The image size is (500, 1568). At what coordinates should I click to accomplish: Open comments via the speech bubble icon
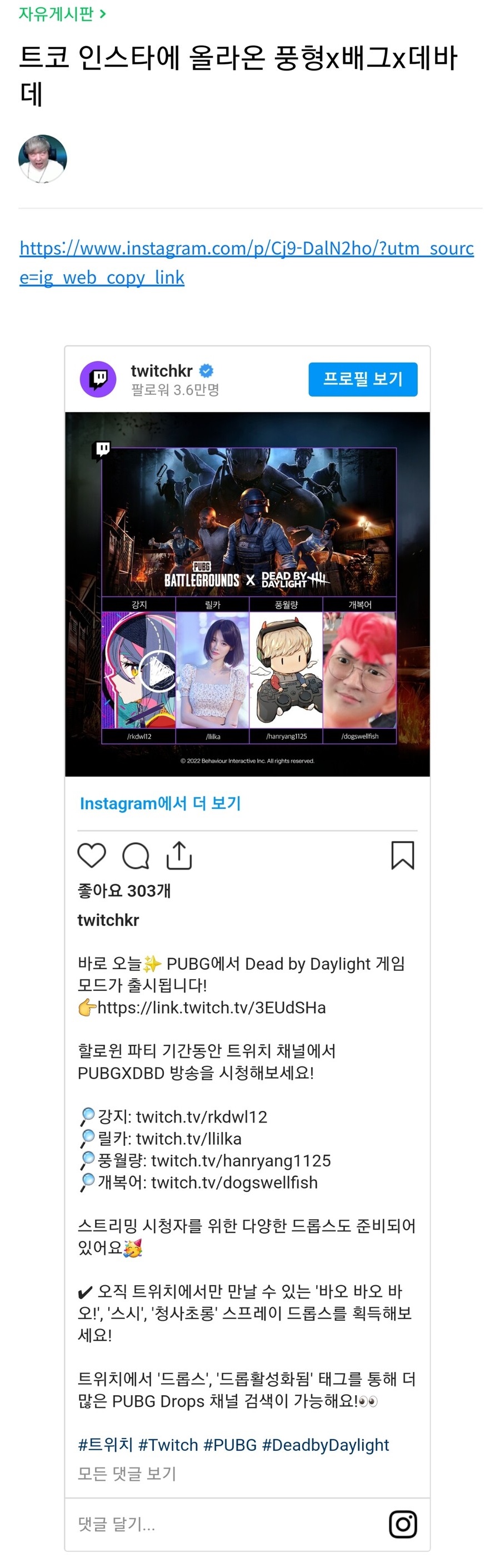(x=136, y=855)
